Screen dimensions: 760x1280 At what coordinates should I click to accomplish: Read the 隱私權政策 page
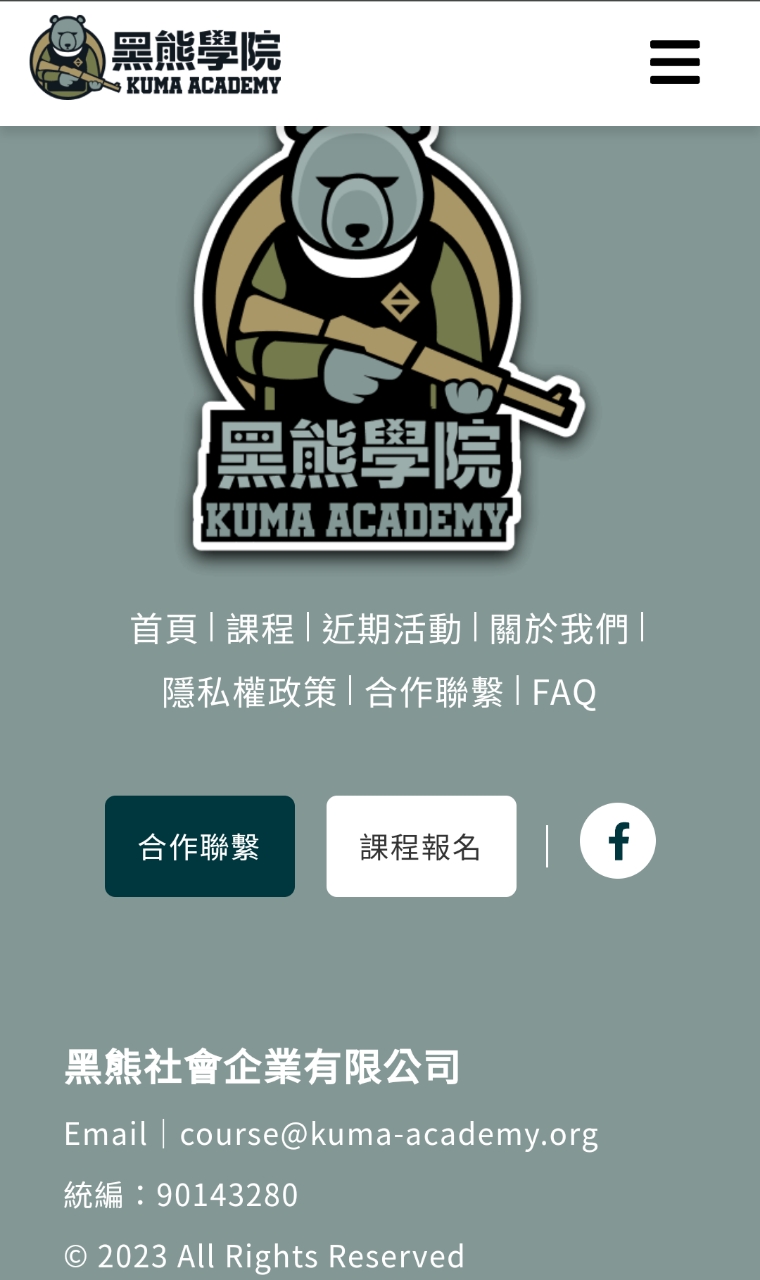pos(249,692)
